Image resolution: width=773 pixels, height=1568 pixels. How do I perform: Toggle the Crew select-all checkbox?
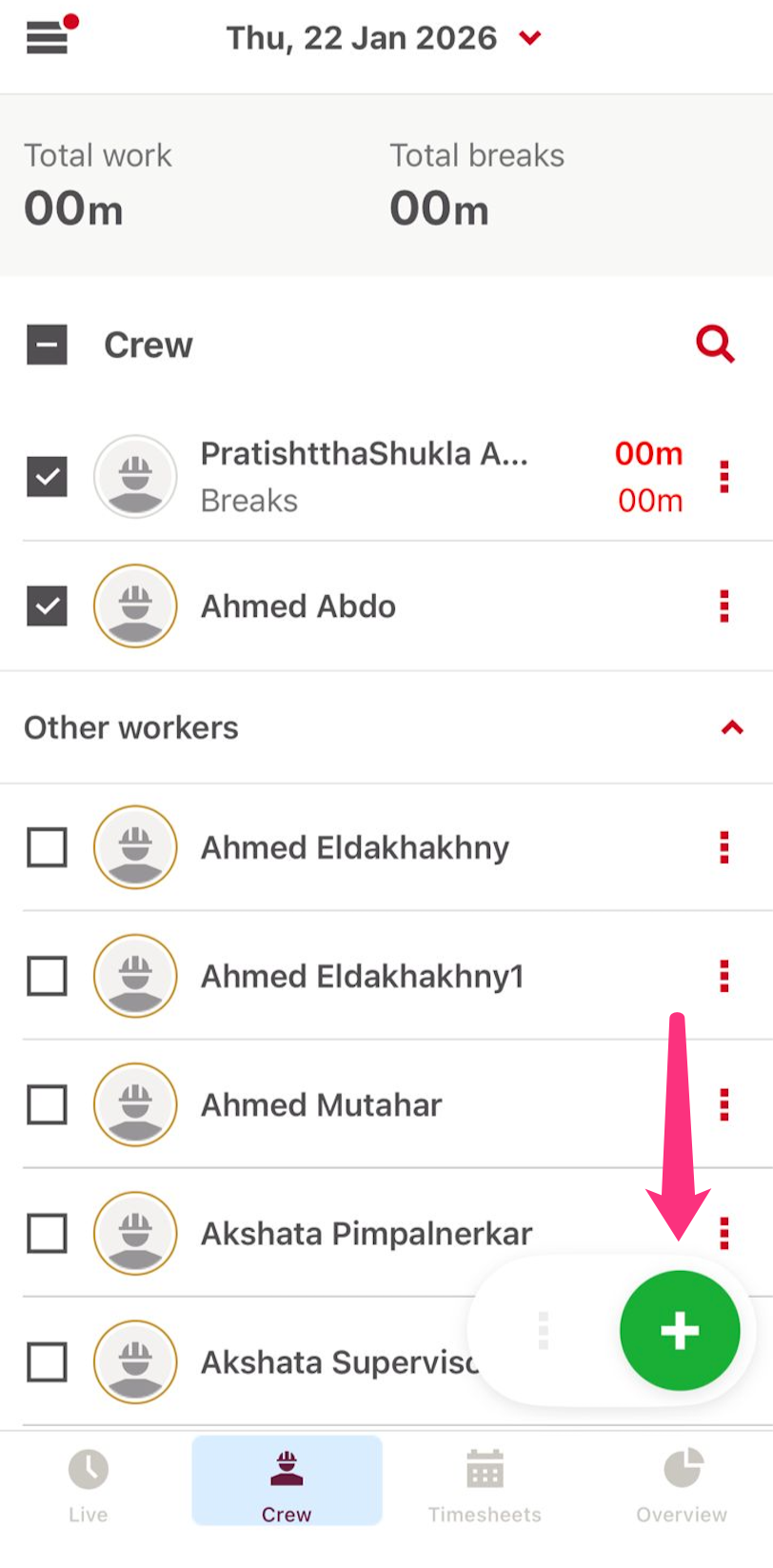[47, 345]
